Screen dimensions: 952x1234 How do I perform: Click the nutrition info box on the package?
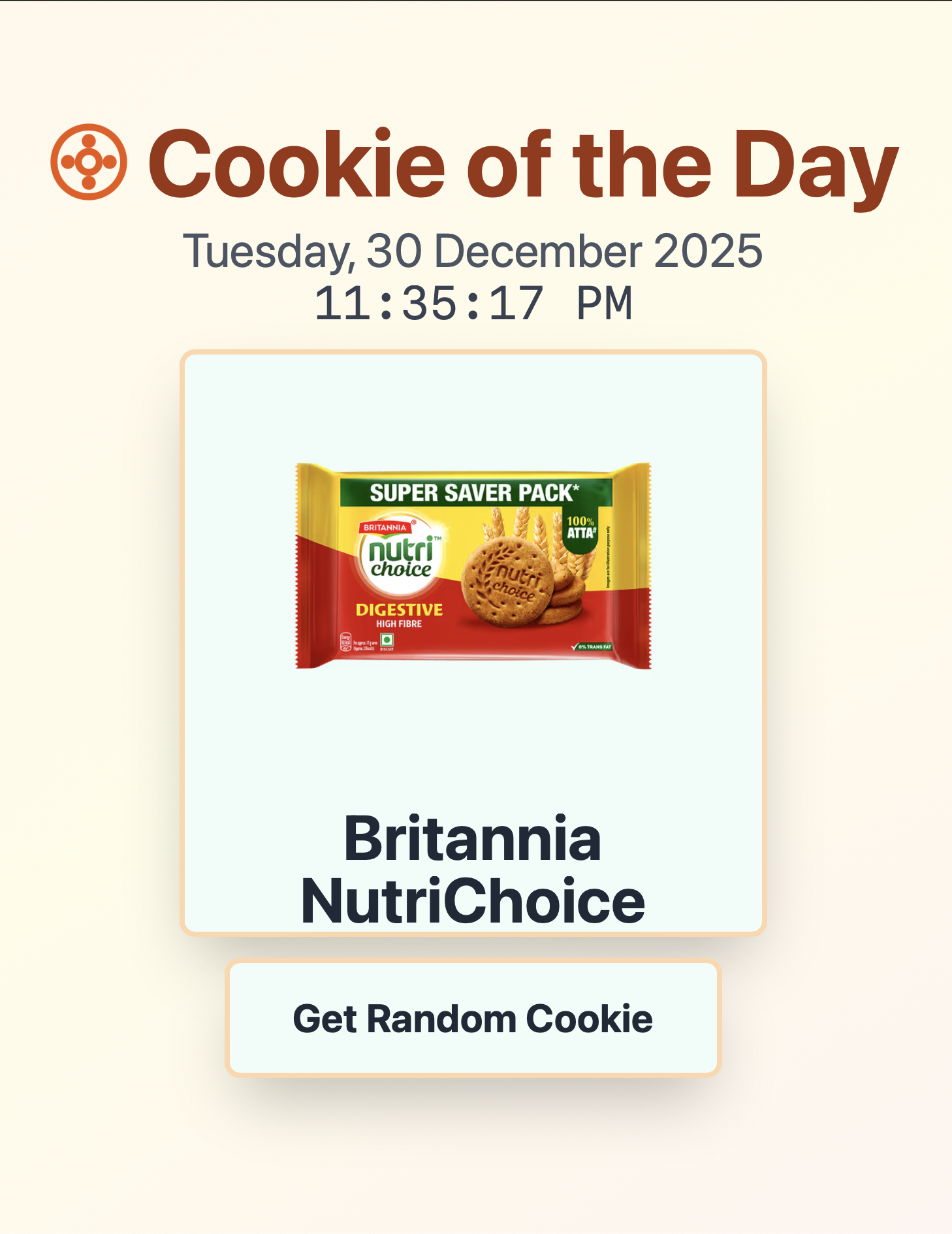click(359, 641)
